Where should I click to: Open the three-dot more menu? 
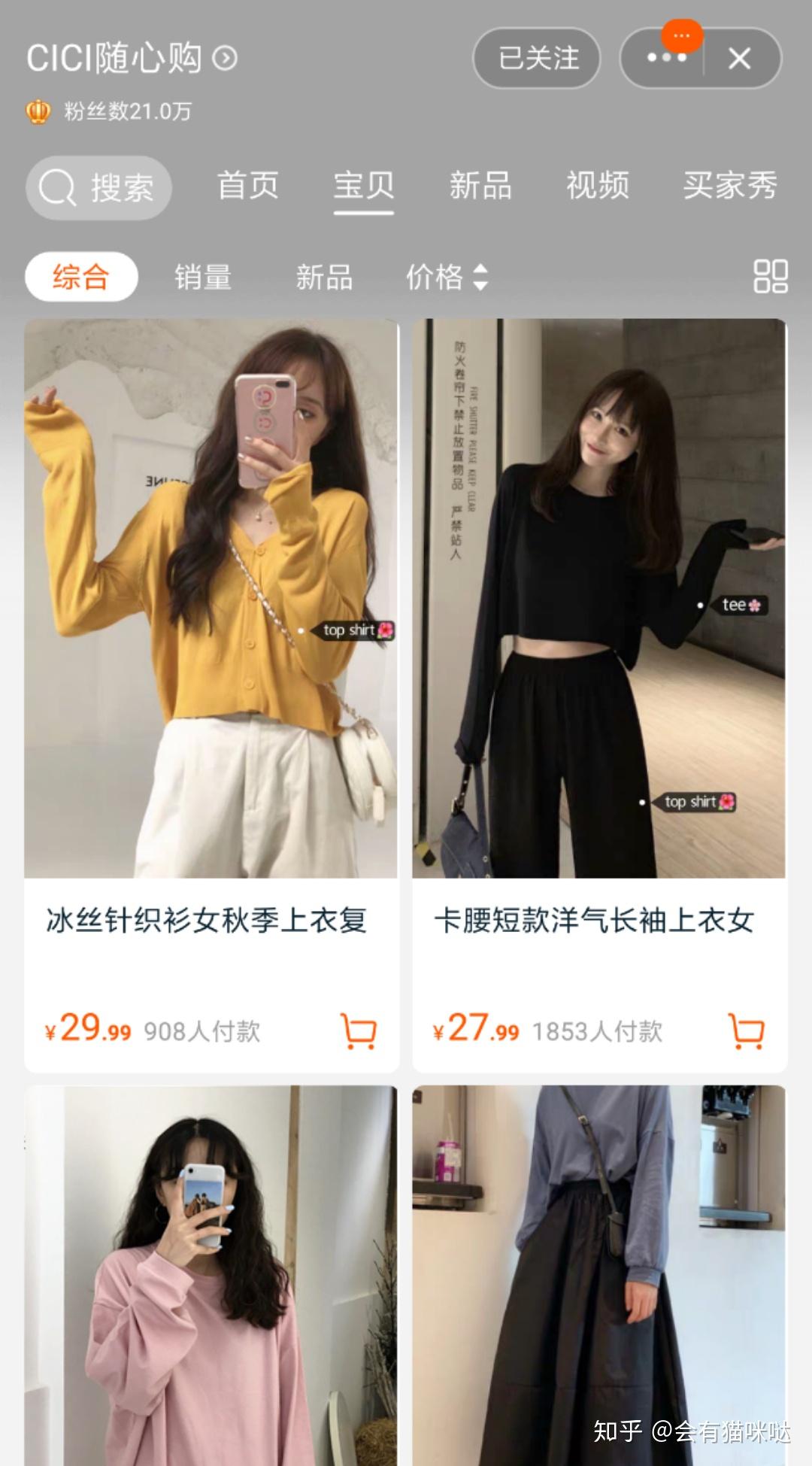point(665,58)
